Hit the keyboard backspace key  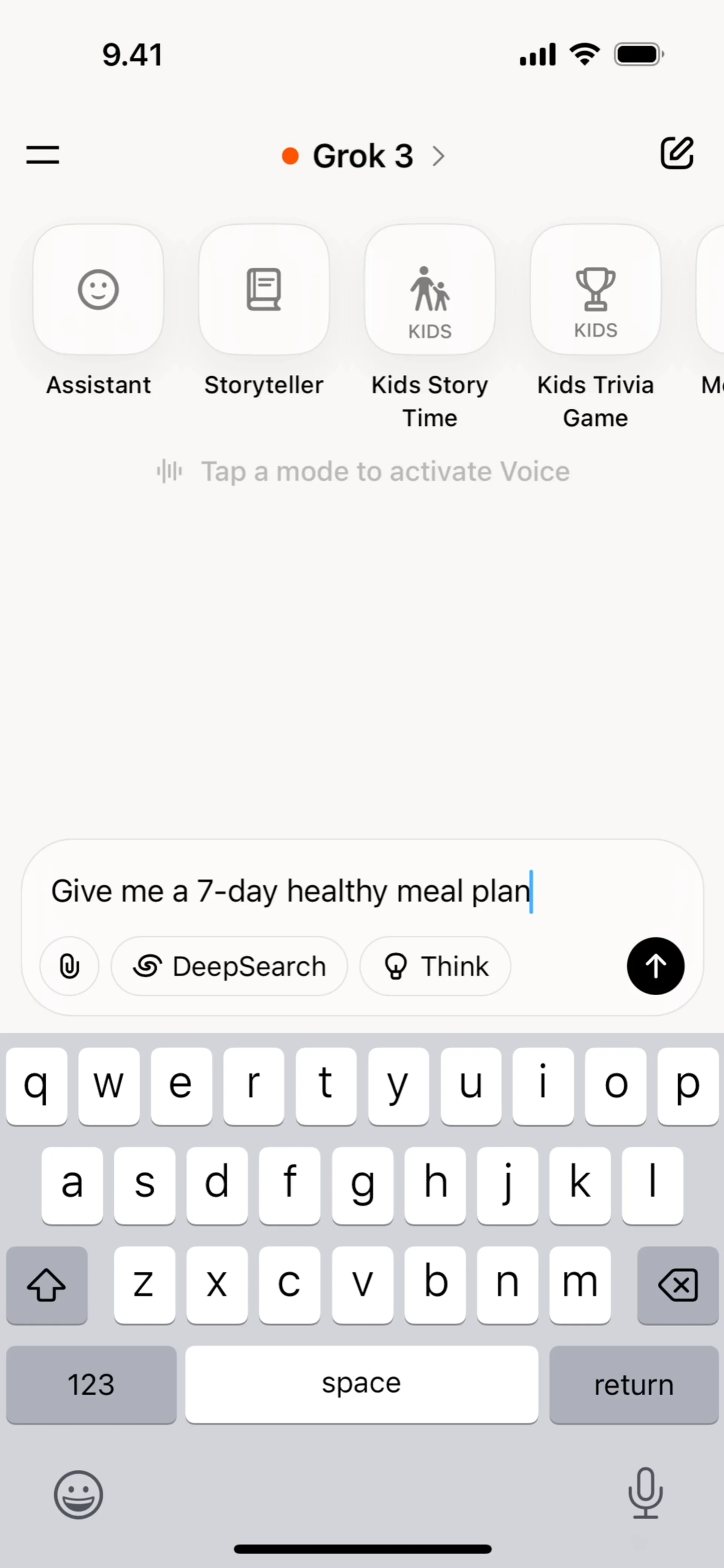pos(677,1285)
